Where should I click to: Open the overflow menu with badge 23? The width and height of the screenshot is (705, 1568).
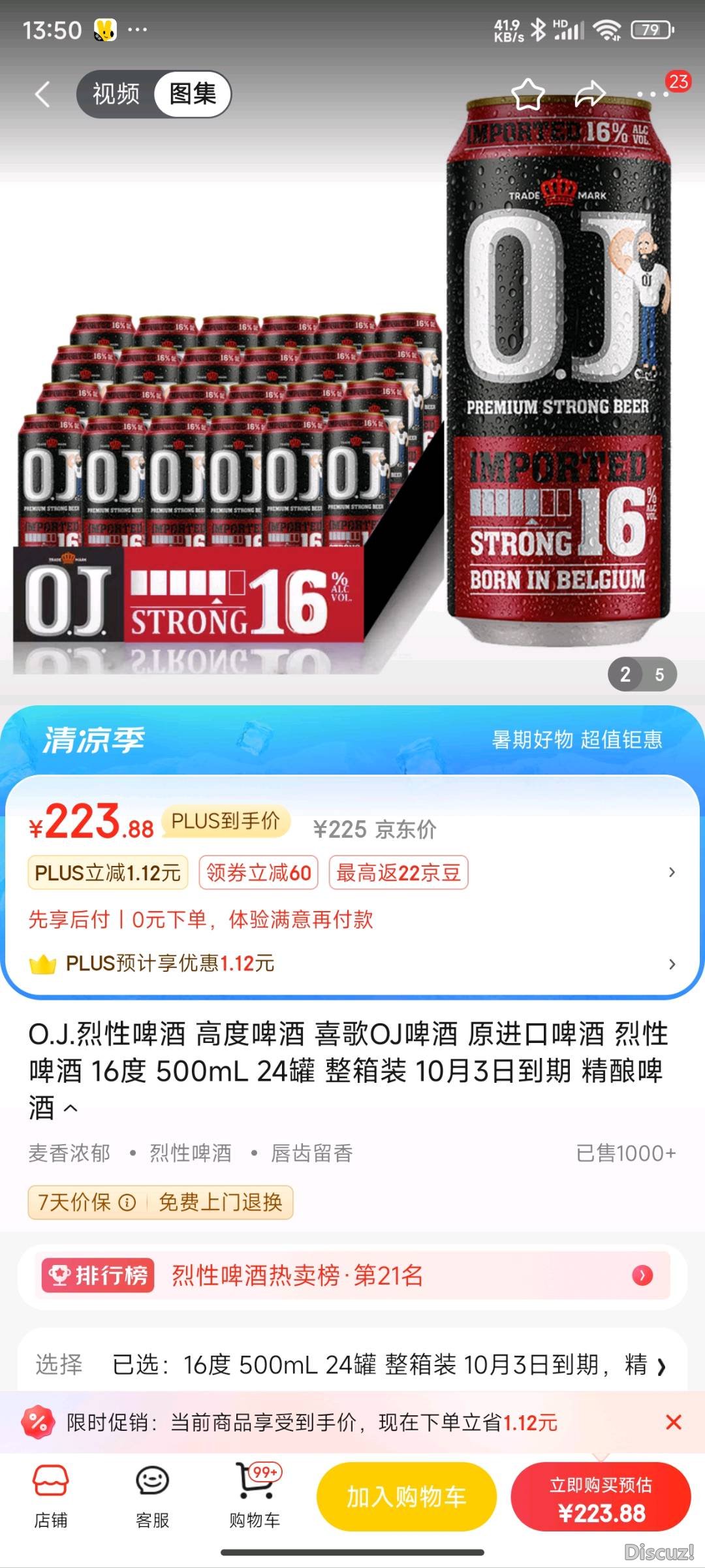coord(654,94)
